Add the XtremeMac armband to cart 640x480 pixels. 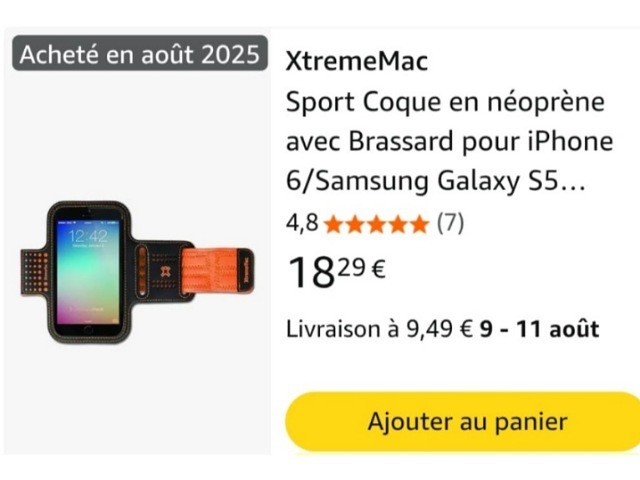click(x=466, y=422)
